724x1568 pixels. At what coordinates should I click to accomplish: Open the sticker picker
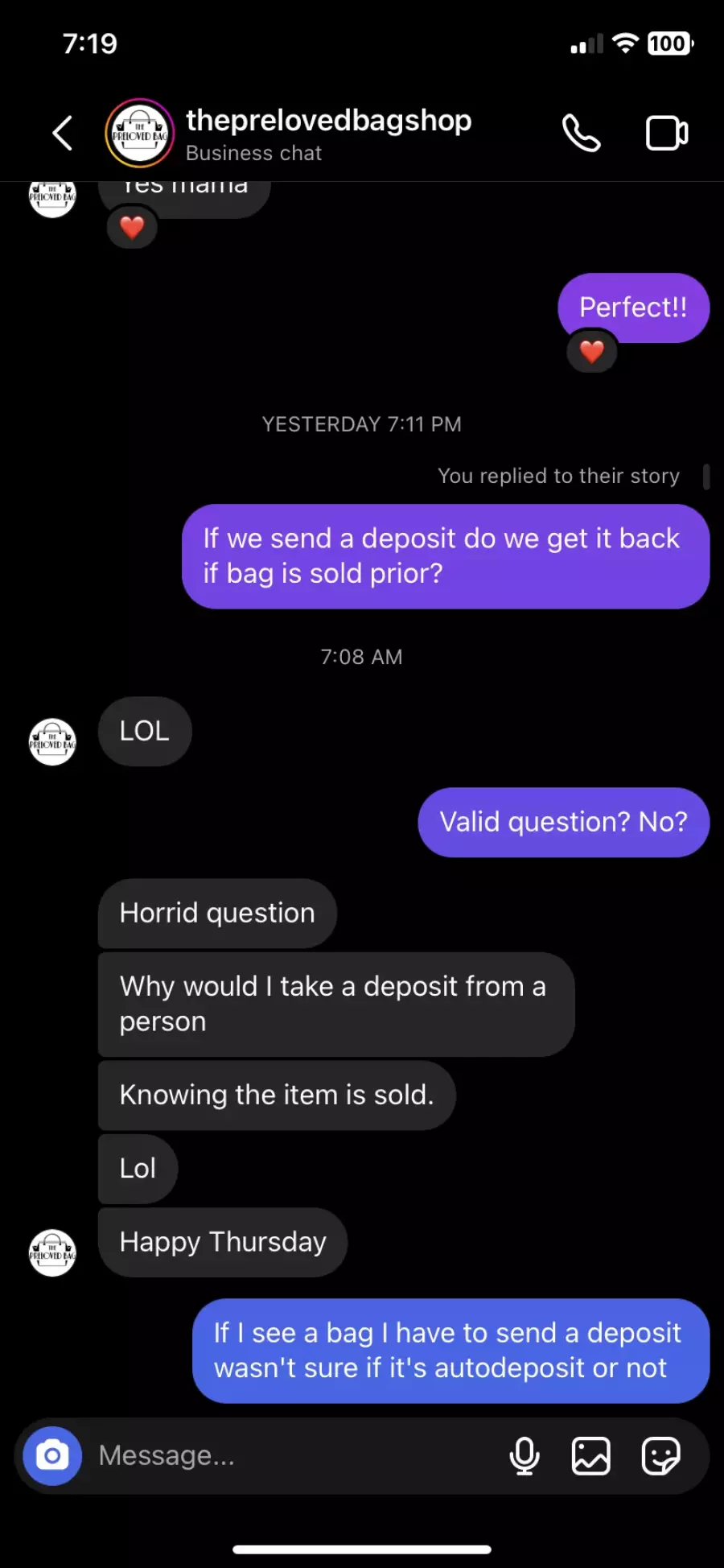pyautogui.click(x=661, y=1455)
